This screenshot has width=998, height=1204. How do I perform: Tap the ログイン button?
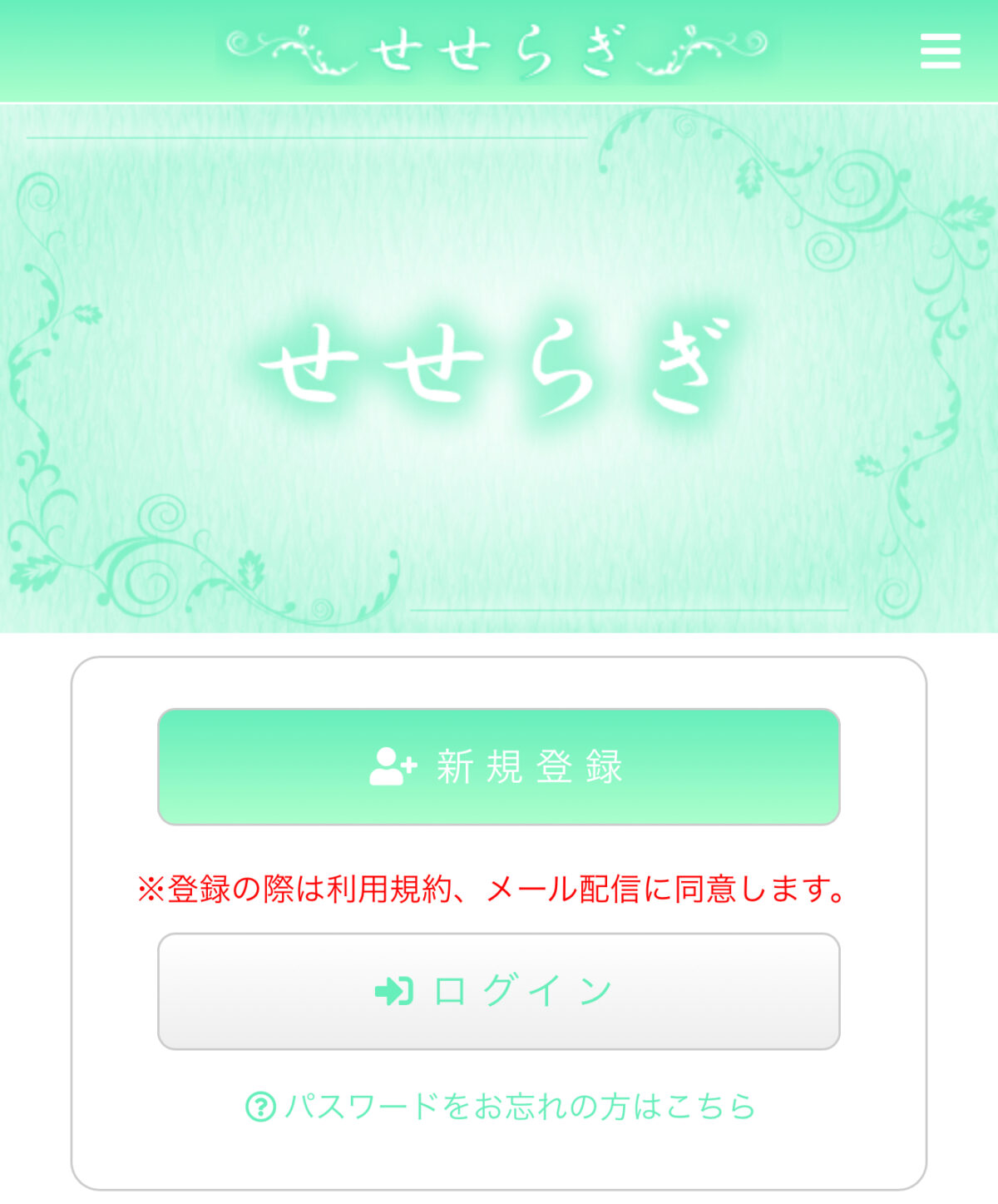(498, 991)
